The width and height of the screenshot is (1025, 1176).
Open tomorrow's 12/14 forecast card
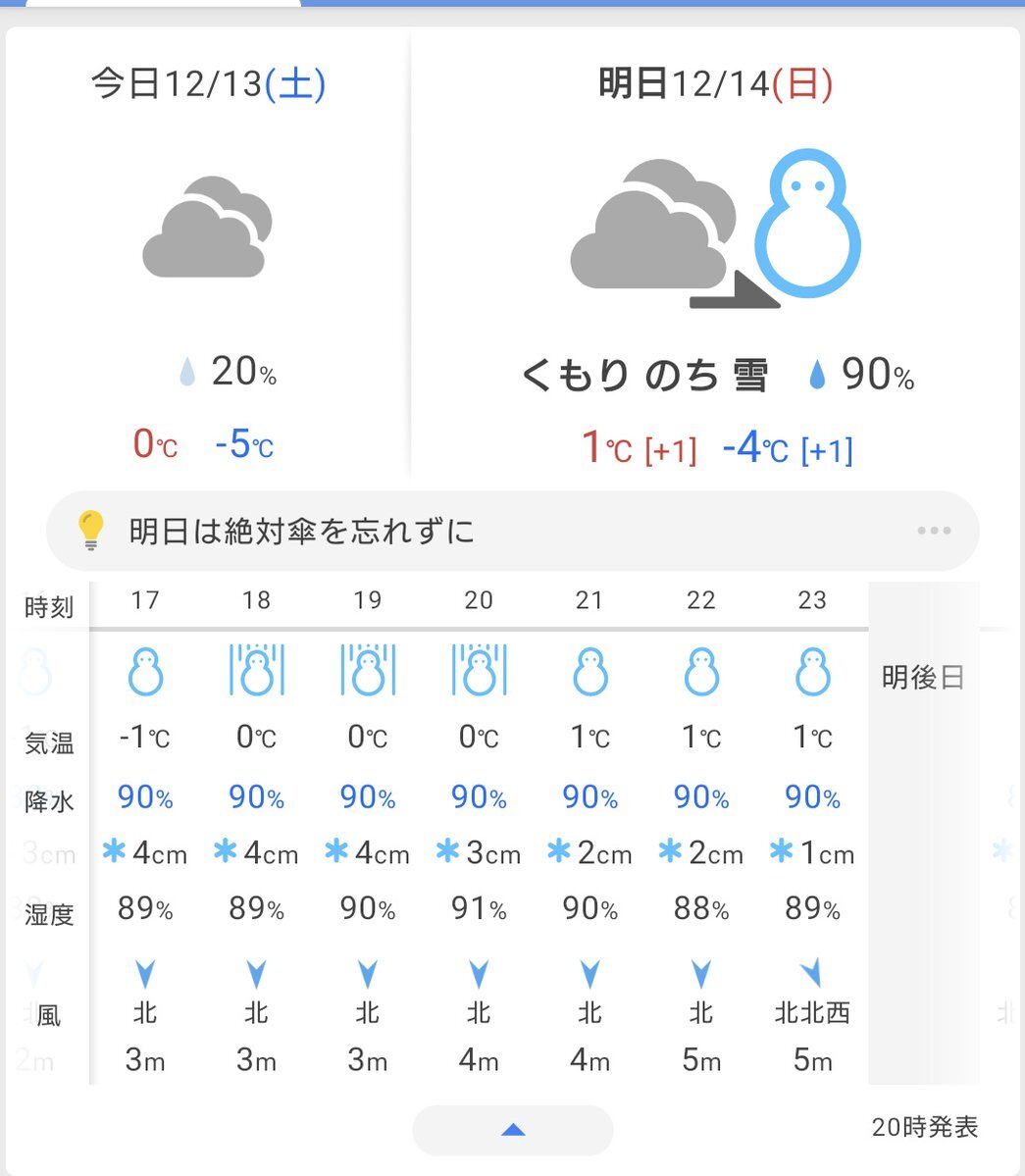coord(716,255)
